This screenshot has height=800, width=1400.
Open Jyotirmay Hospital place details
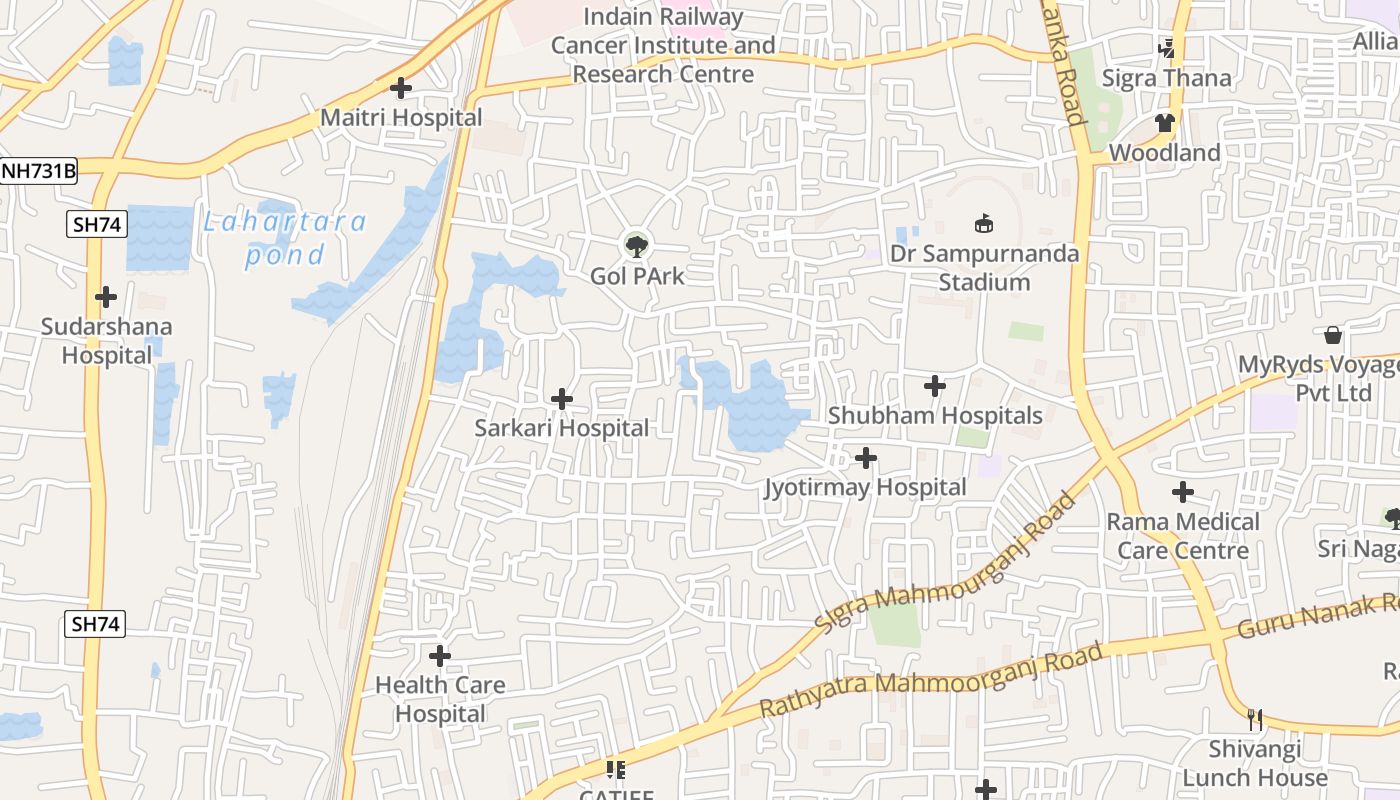coord(866,458)
